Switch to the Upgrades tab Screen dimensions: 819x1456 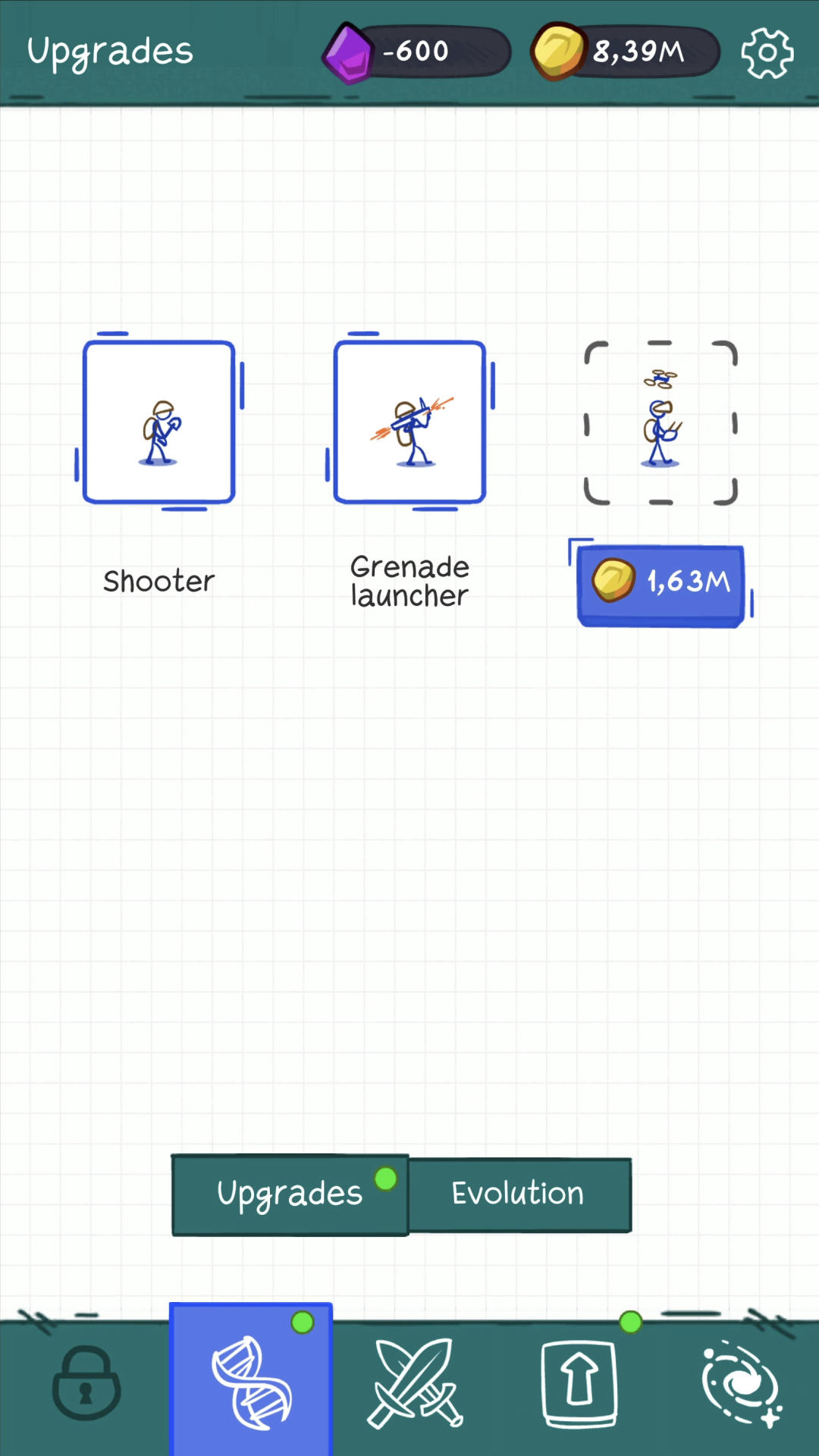pyautogui.click(x=290, y=1194)
